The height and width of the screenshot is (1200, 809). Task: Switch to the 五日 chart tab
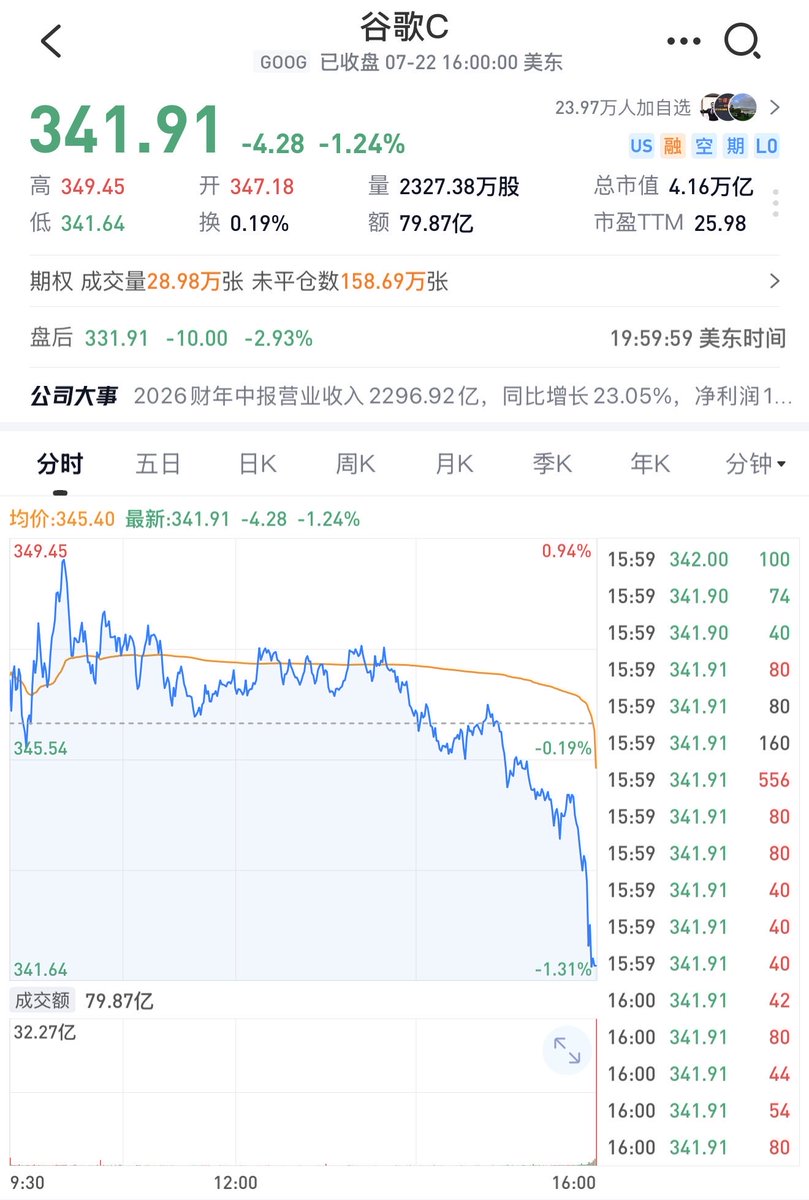click(x=158, y=464)
